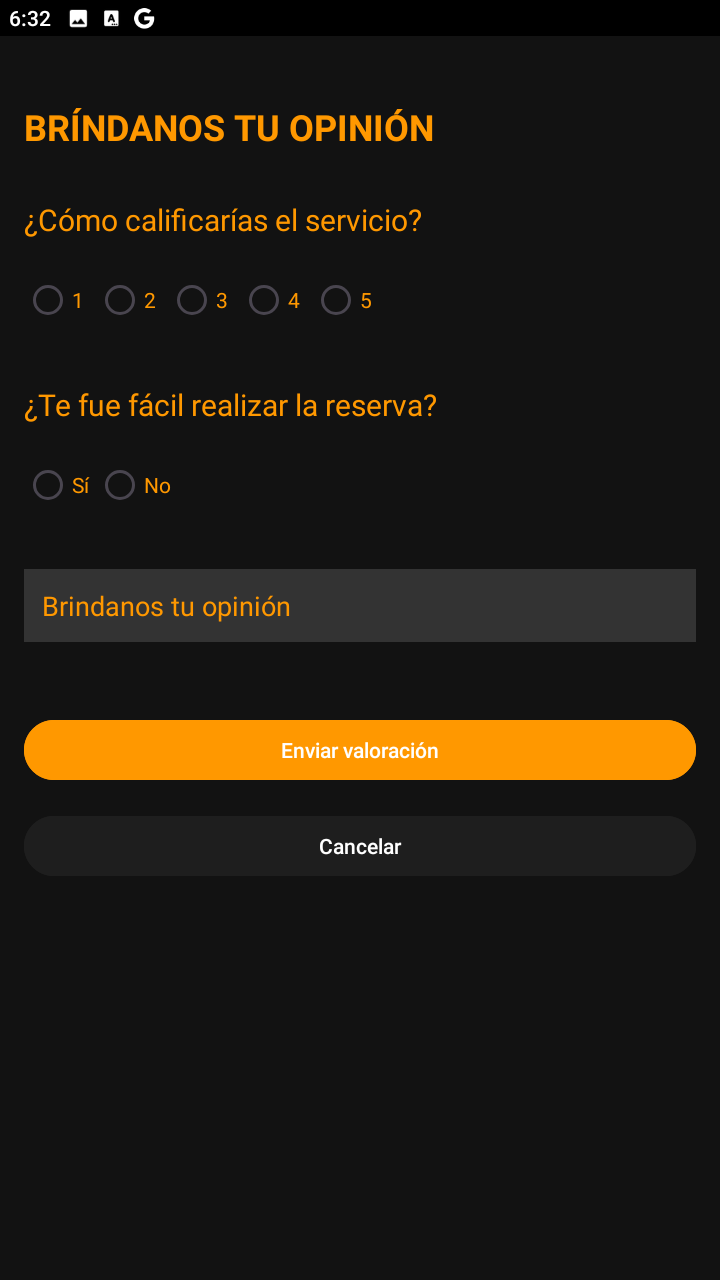Open the Google "G" icon in status bar
The image size is (720, 1280).
145,17
